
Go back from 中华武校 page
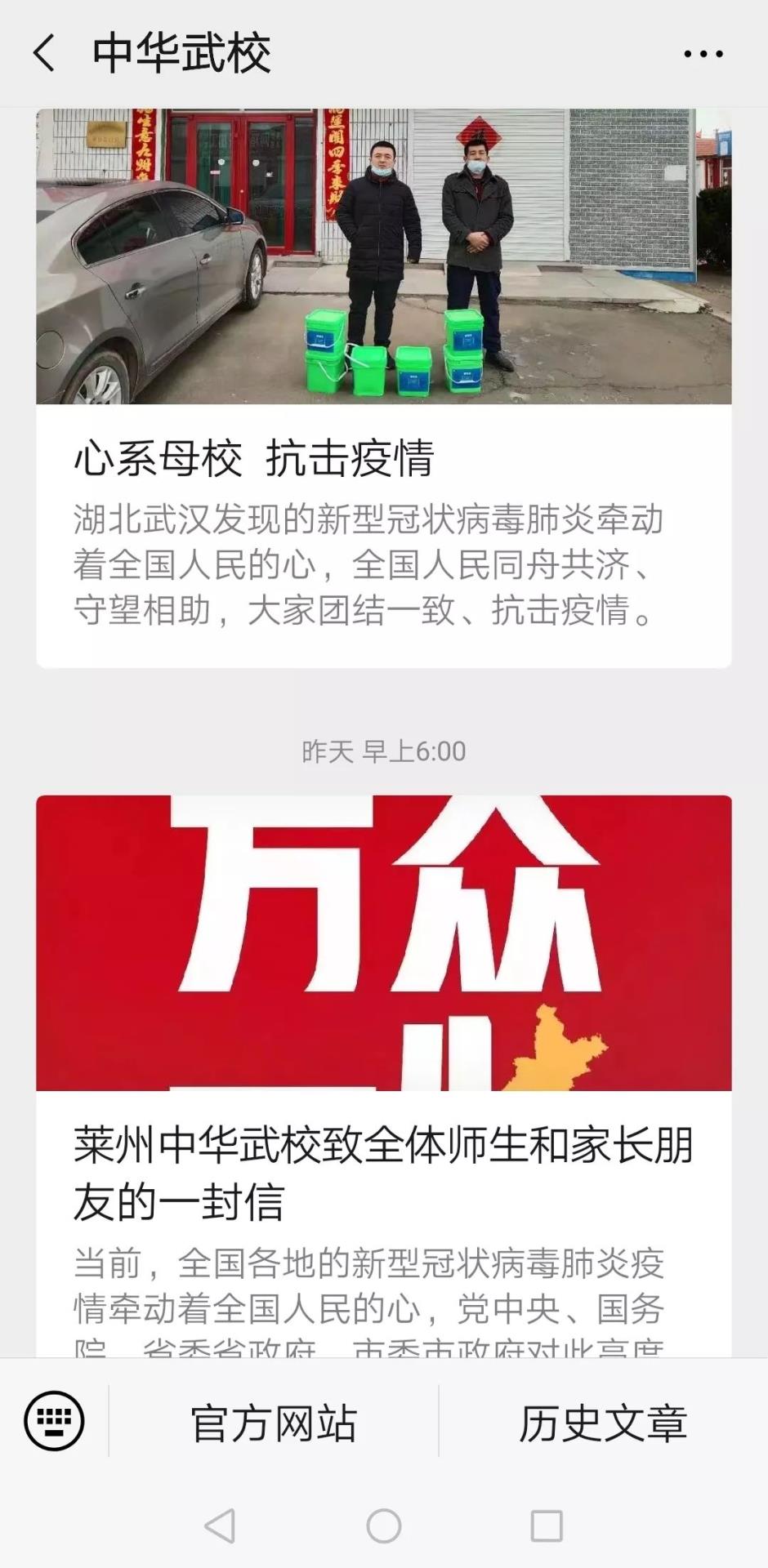tap(44, 54)
